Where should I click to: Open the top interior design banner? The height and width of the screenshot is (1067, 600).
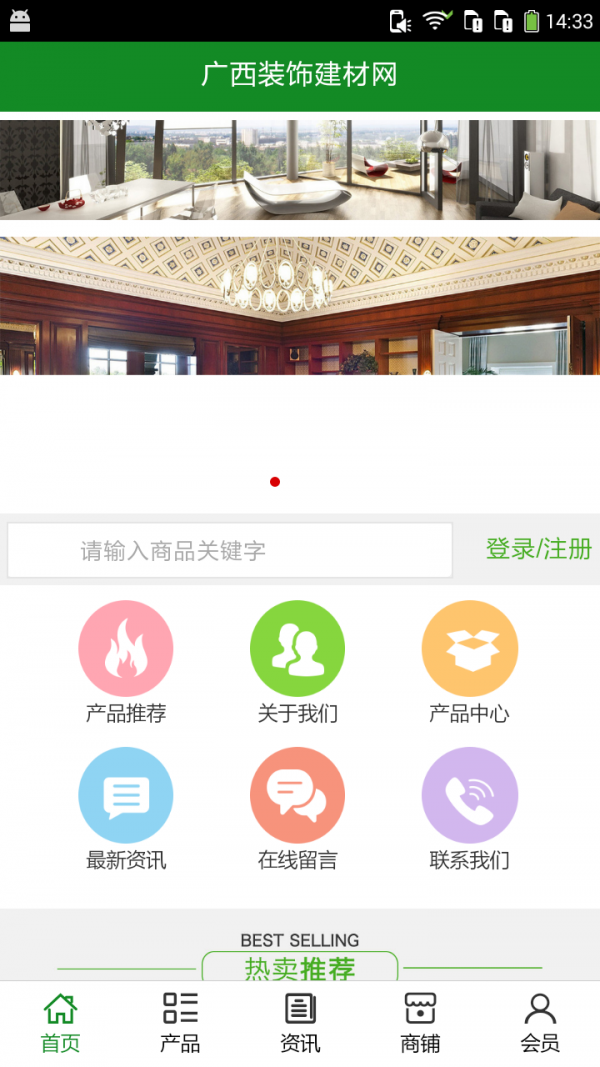pos(300,169)
